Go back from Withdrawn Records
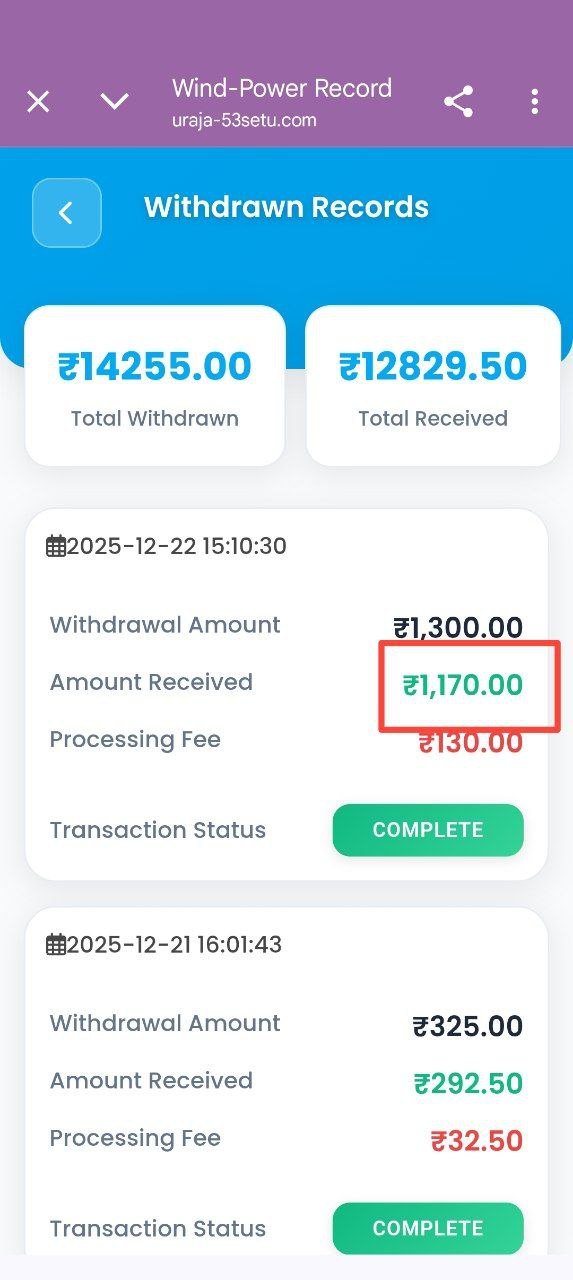 coord(67,213)
